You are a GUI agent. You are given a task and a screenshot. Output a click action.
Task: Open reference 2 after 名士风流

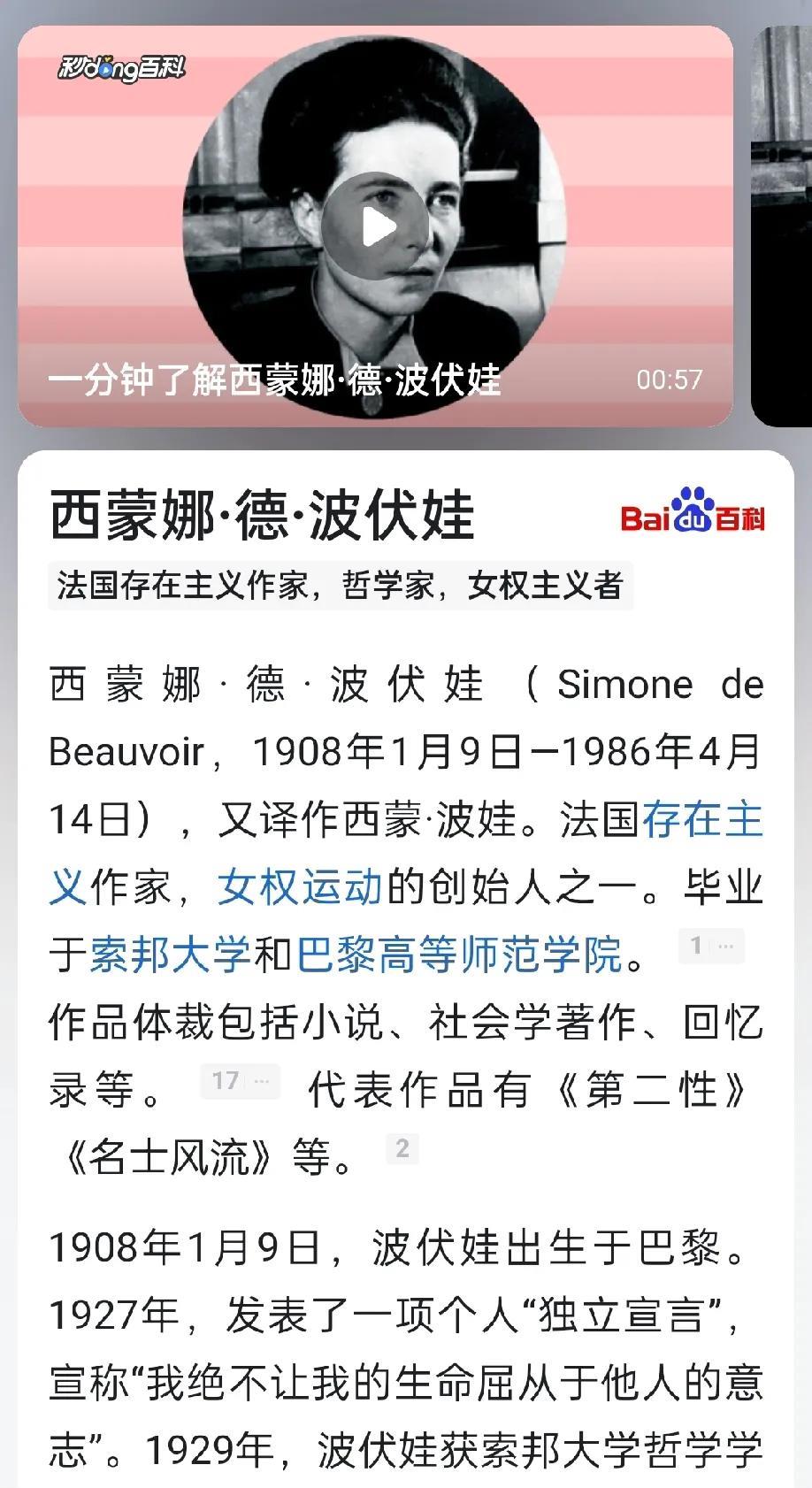(x=402, y=1148)
